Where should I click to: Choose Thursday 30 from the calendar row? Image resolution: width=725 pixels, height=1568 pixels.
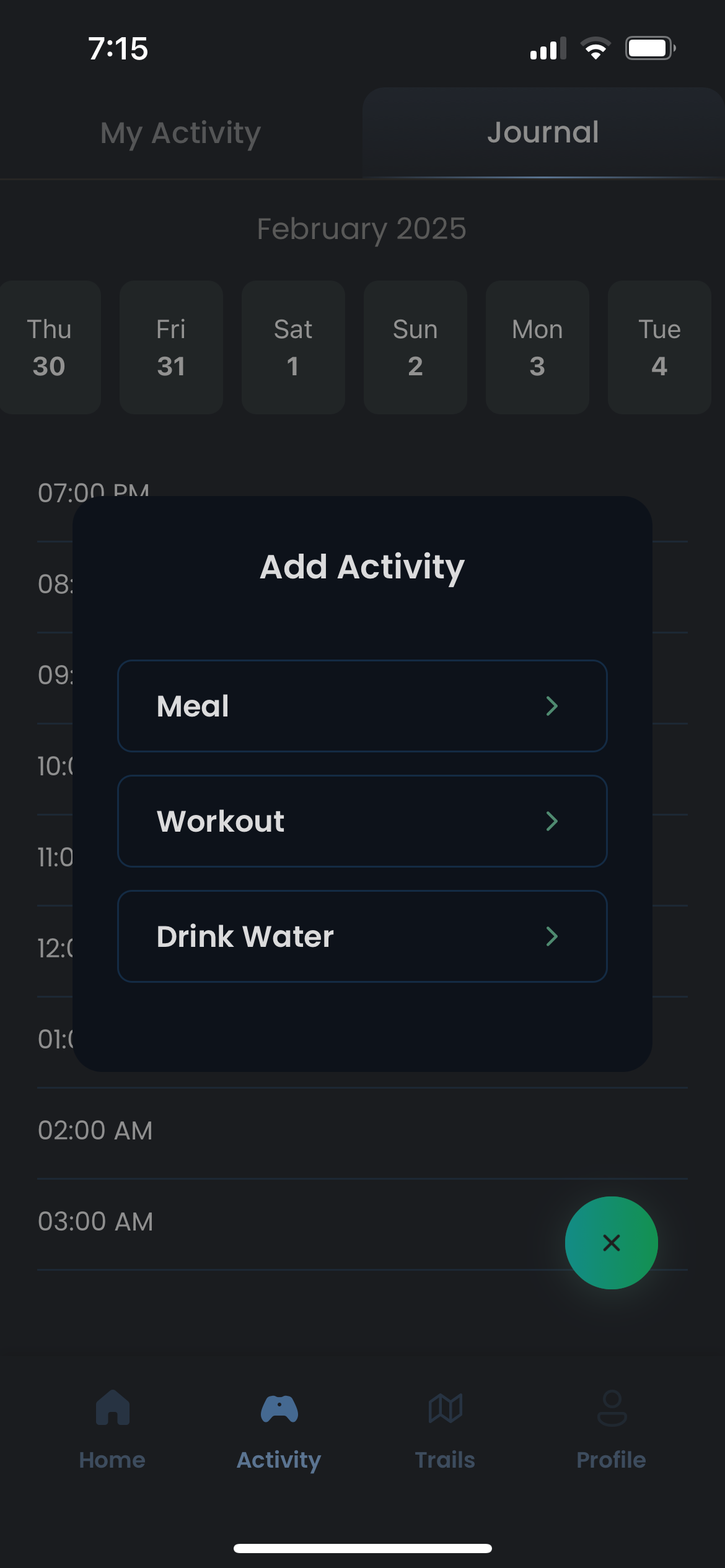point(50,347)
